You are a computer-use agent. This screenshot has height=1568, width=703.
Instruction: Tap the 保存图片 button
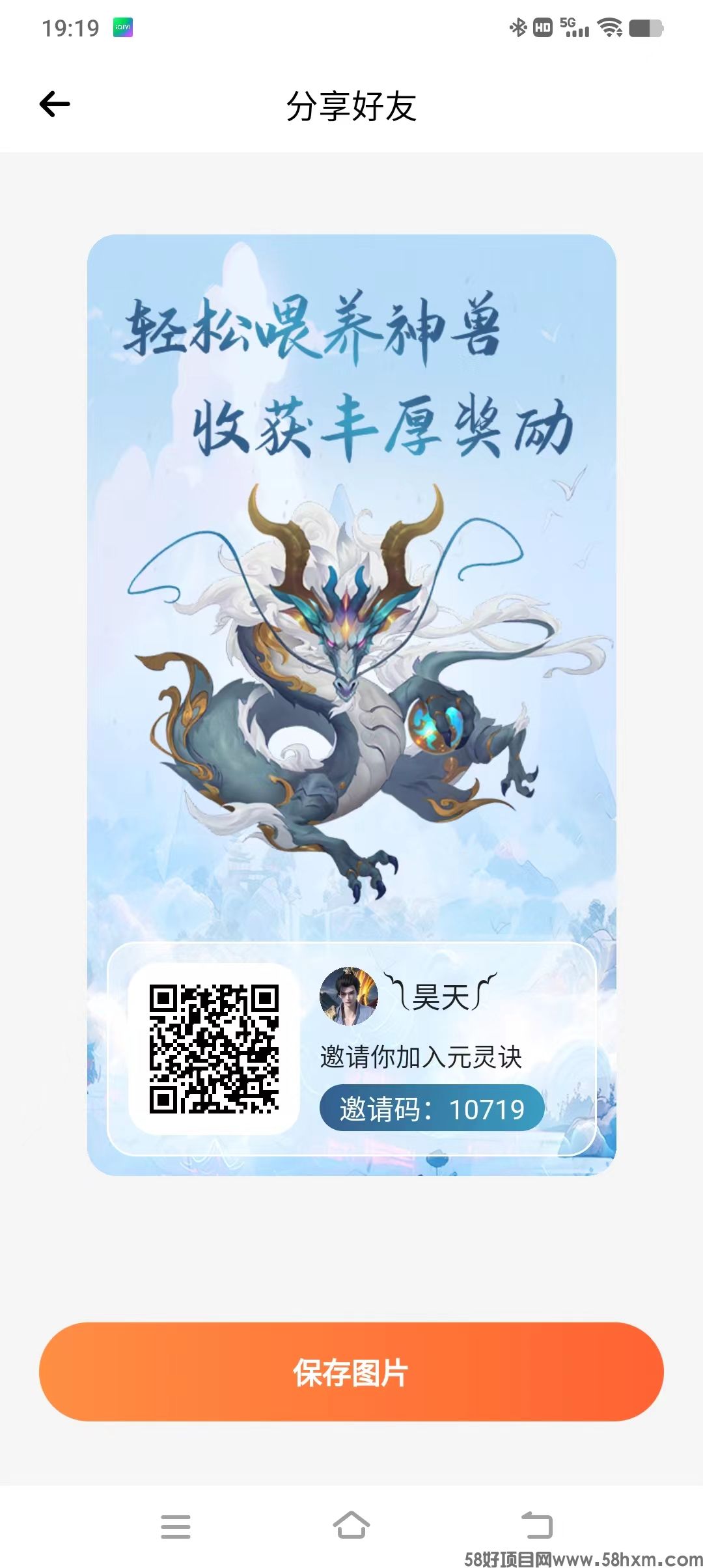tap(351, 1371)
